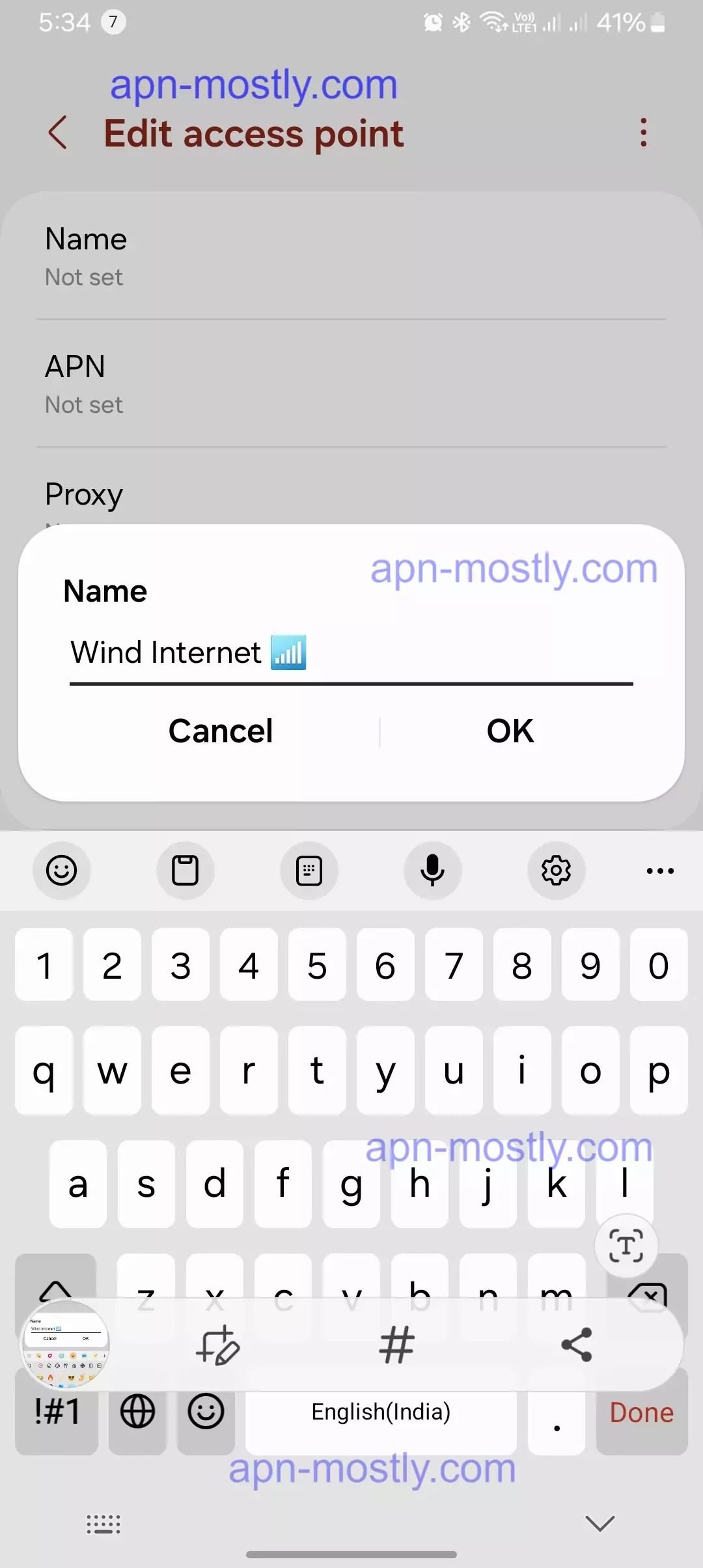Image resolution: width=703 pixels, height=1568 pixels.
Task: Open keyboard settings gear
Action: coord(557,871)
